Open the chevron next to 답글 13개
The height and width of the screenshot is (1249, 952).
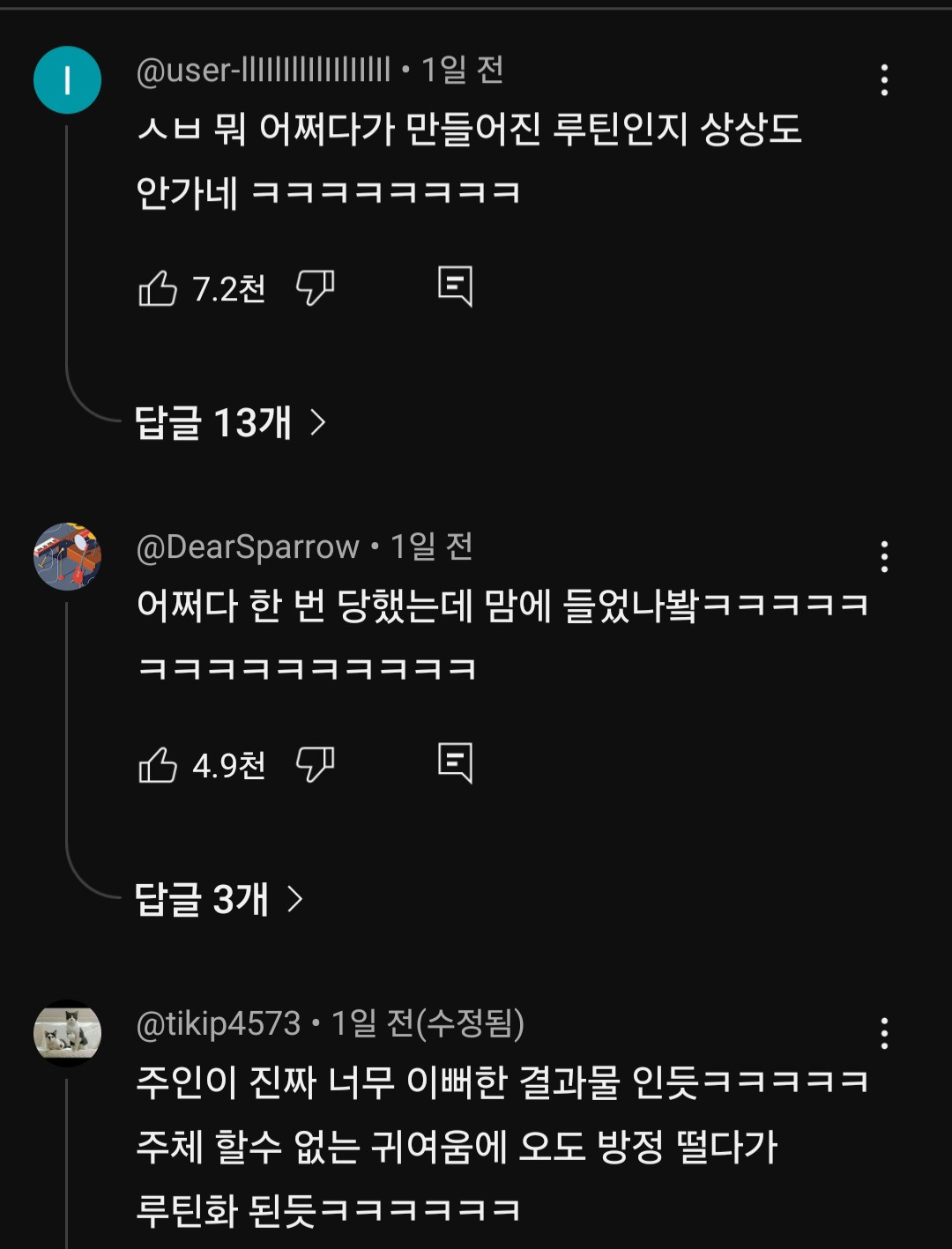[319, 423]
